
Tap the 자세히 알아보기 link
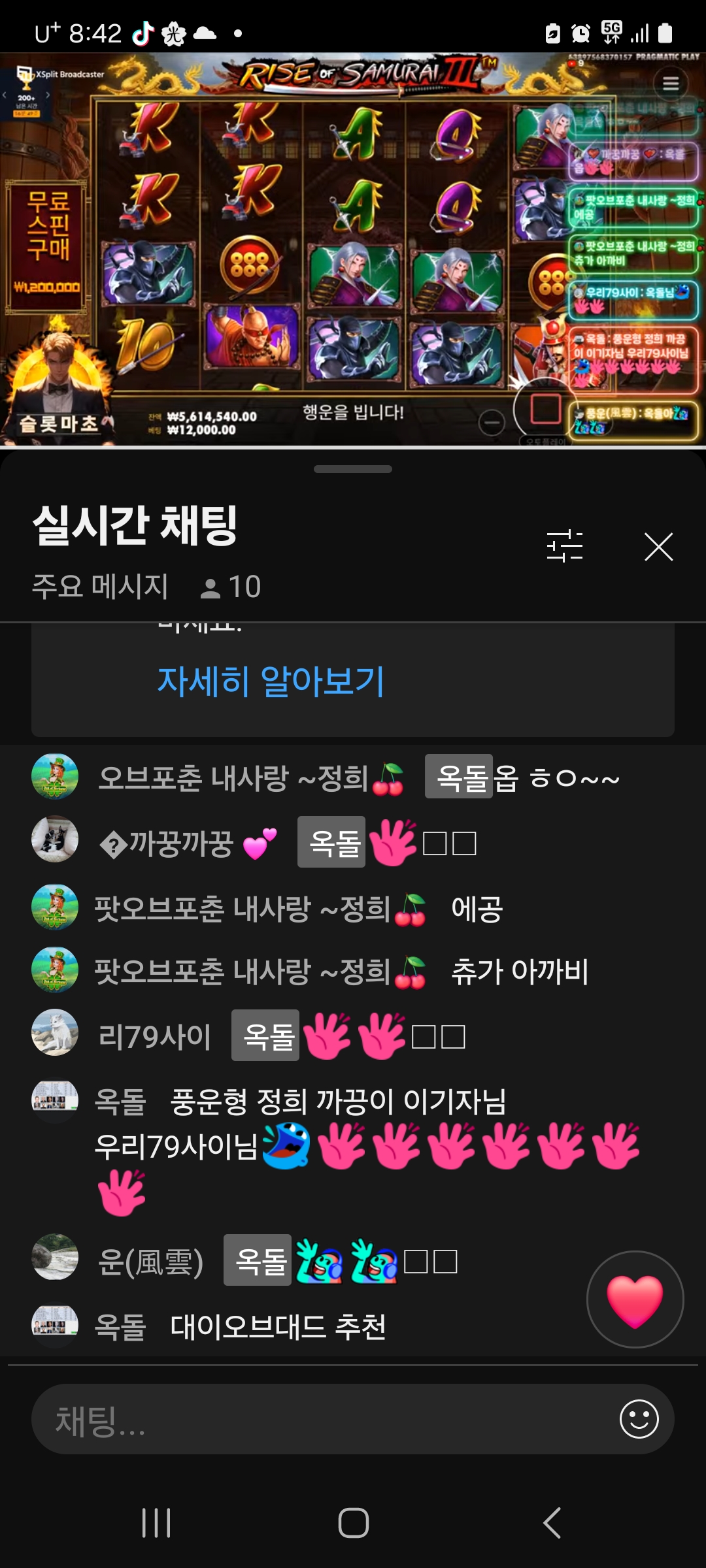(271, 681)
